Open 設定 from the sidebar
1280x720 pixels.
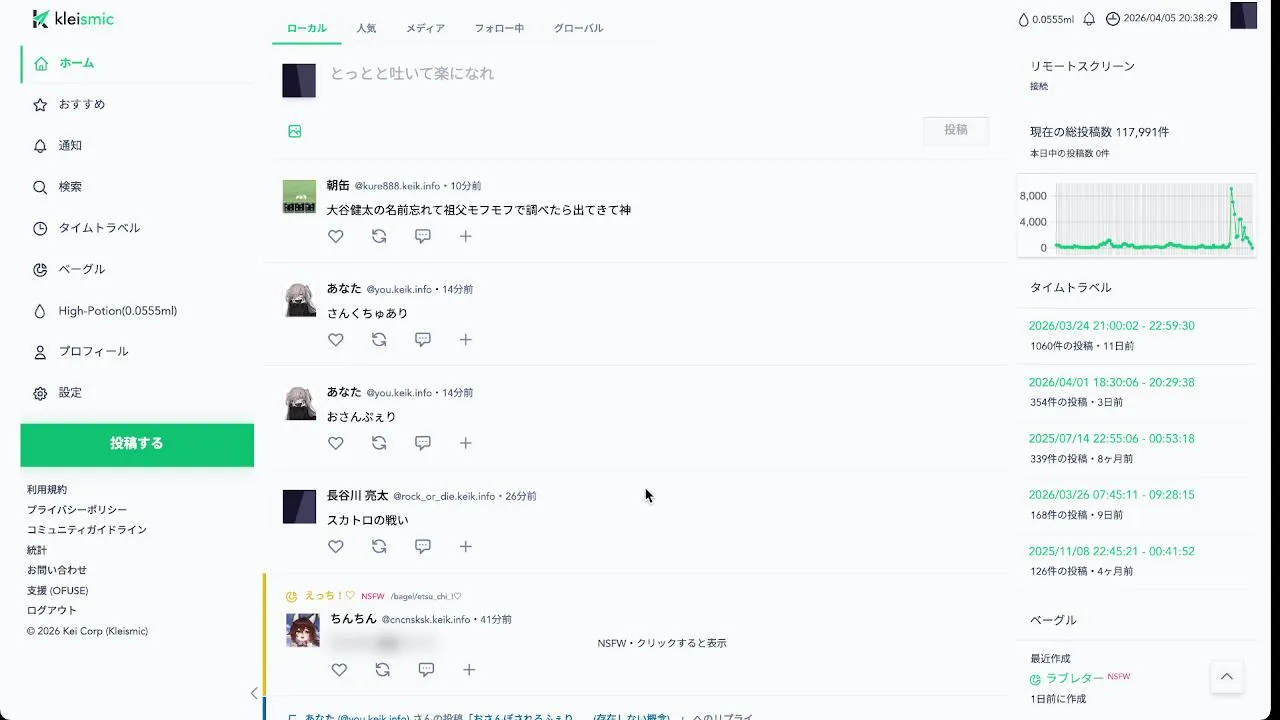[x=70, y=393]
